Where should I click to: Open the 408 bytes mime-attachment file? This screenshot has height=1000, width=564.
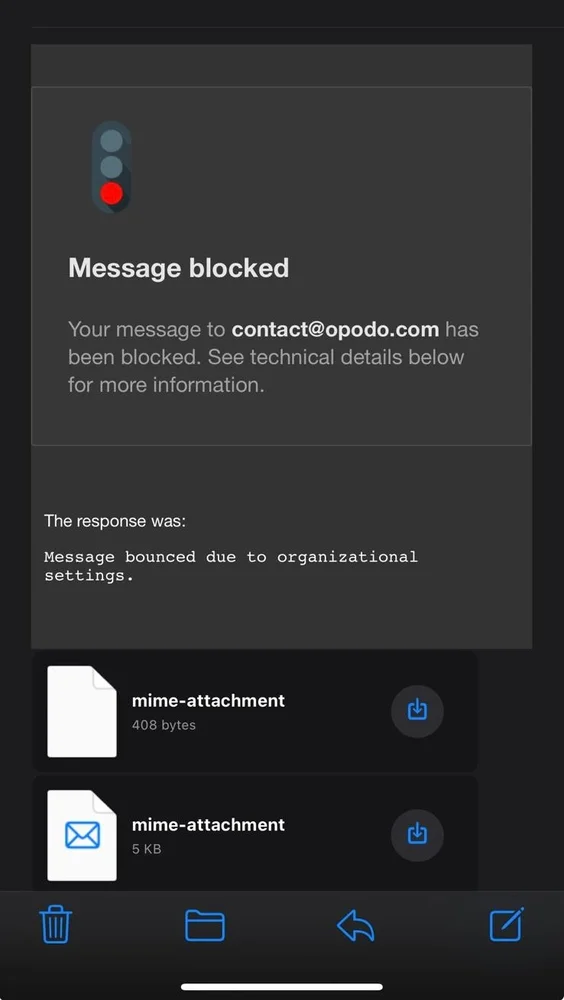pyautogui.click(x=82, y=711)
